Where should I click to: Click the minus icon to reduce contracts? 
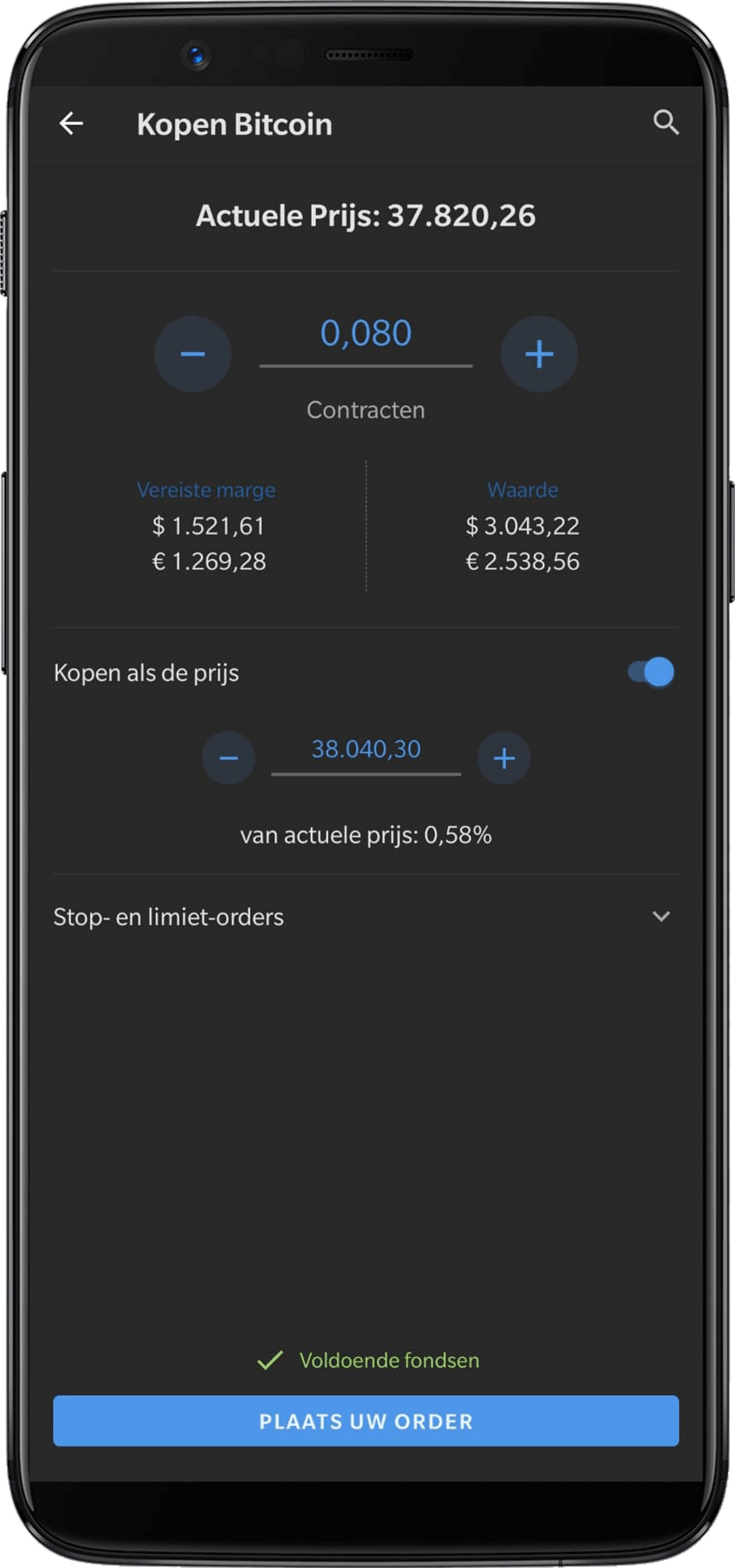pos(192,354)
